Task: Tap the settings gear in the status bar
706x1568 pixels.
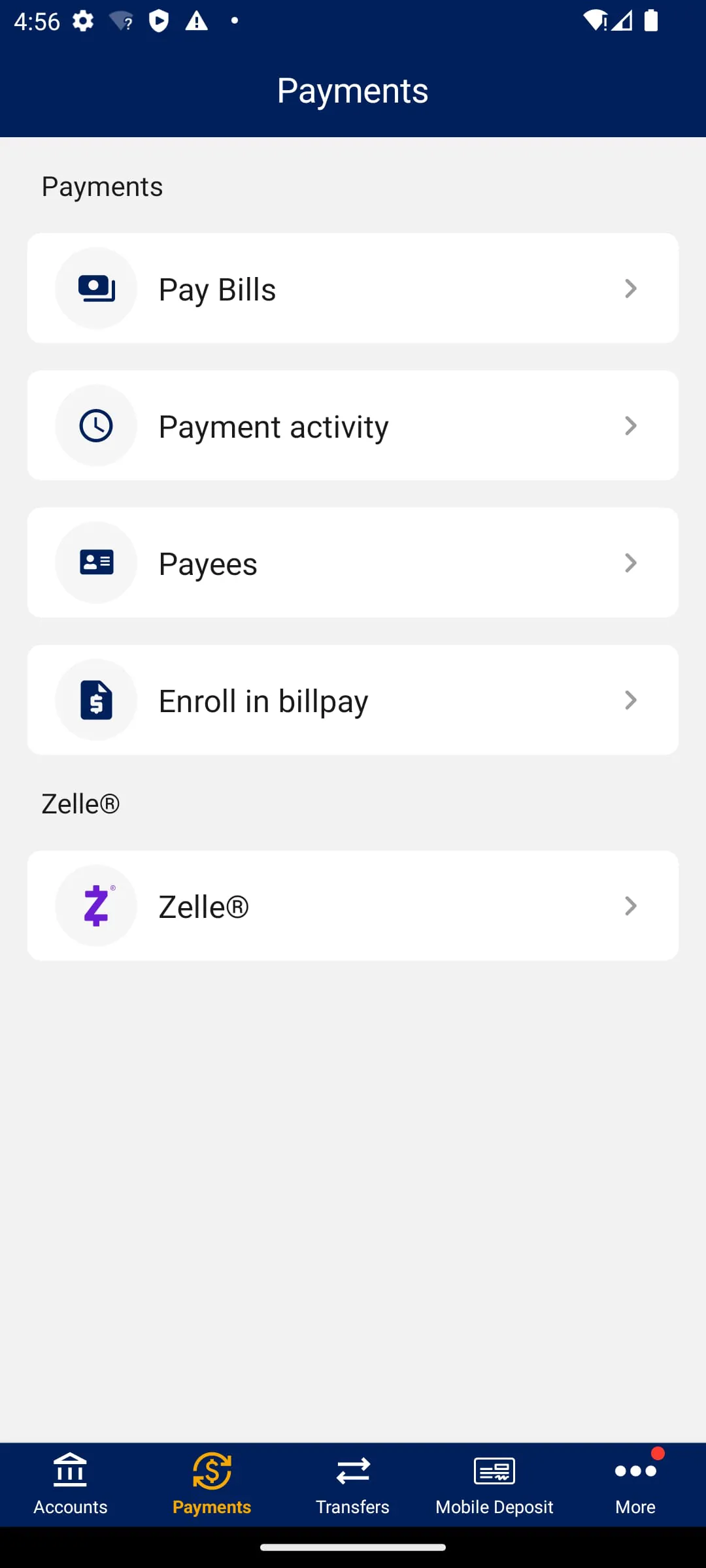Action: 82,21
